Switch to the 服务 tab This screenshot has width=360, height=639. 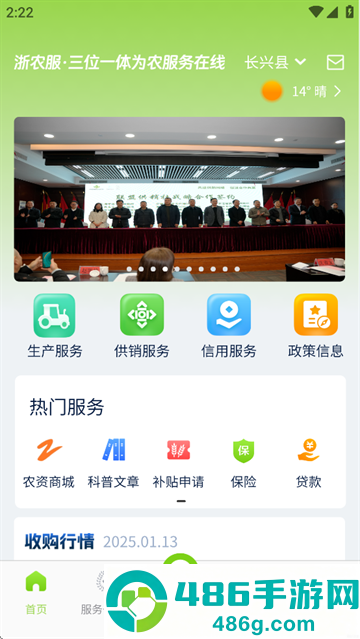[x=92, y=593]
